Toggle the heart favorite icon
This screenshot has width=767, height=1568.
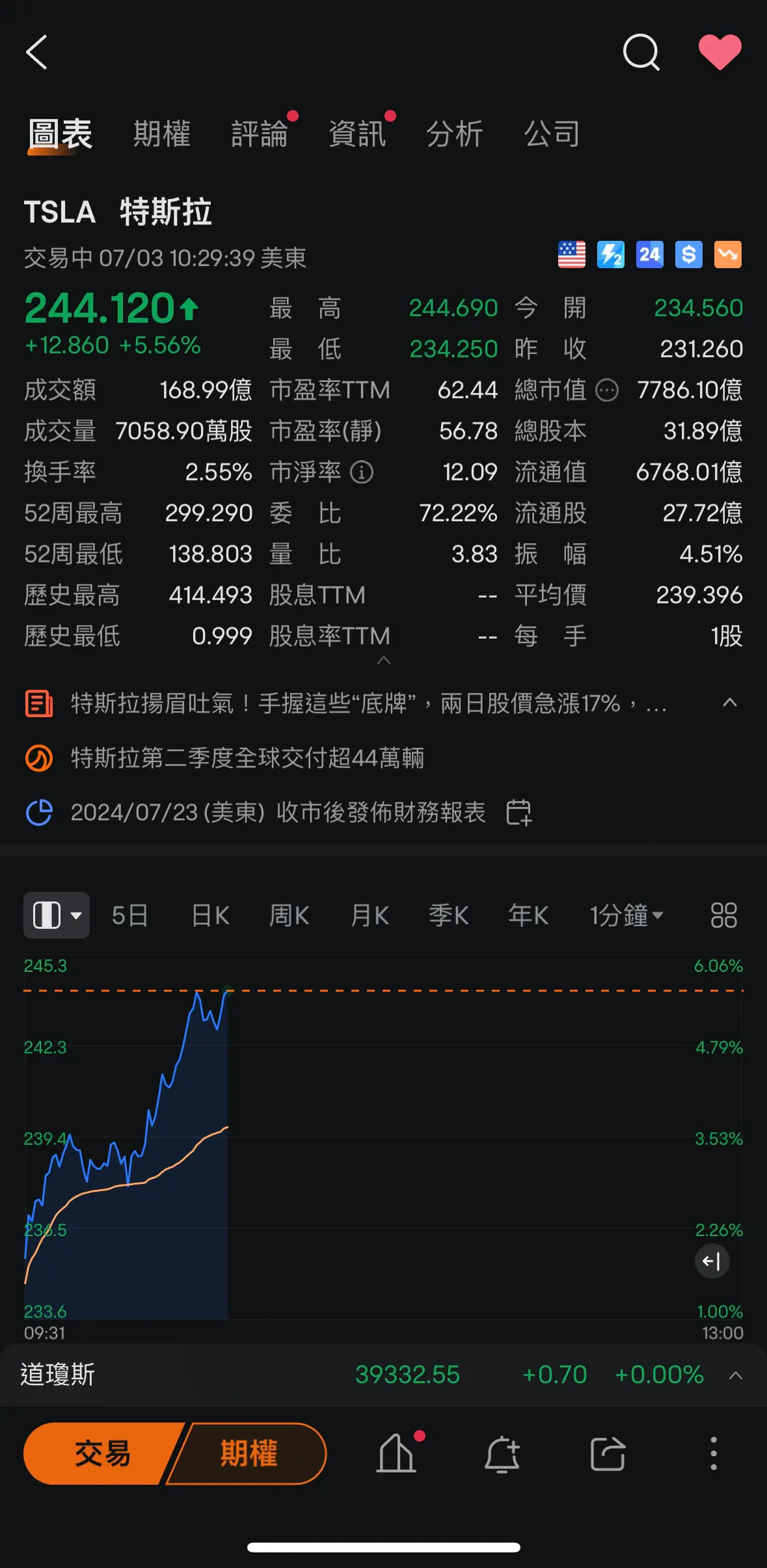[720, 51]
